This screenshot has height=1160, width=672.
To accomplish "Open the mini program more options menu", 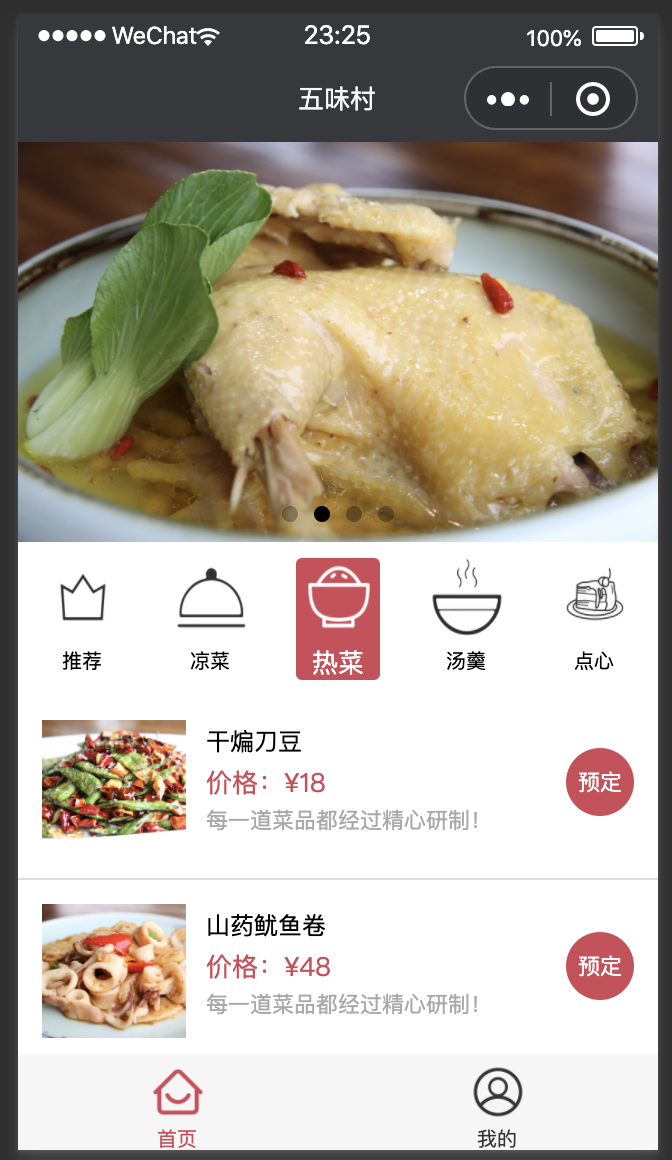I will (x=508, y=99).
